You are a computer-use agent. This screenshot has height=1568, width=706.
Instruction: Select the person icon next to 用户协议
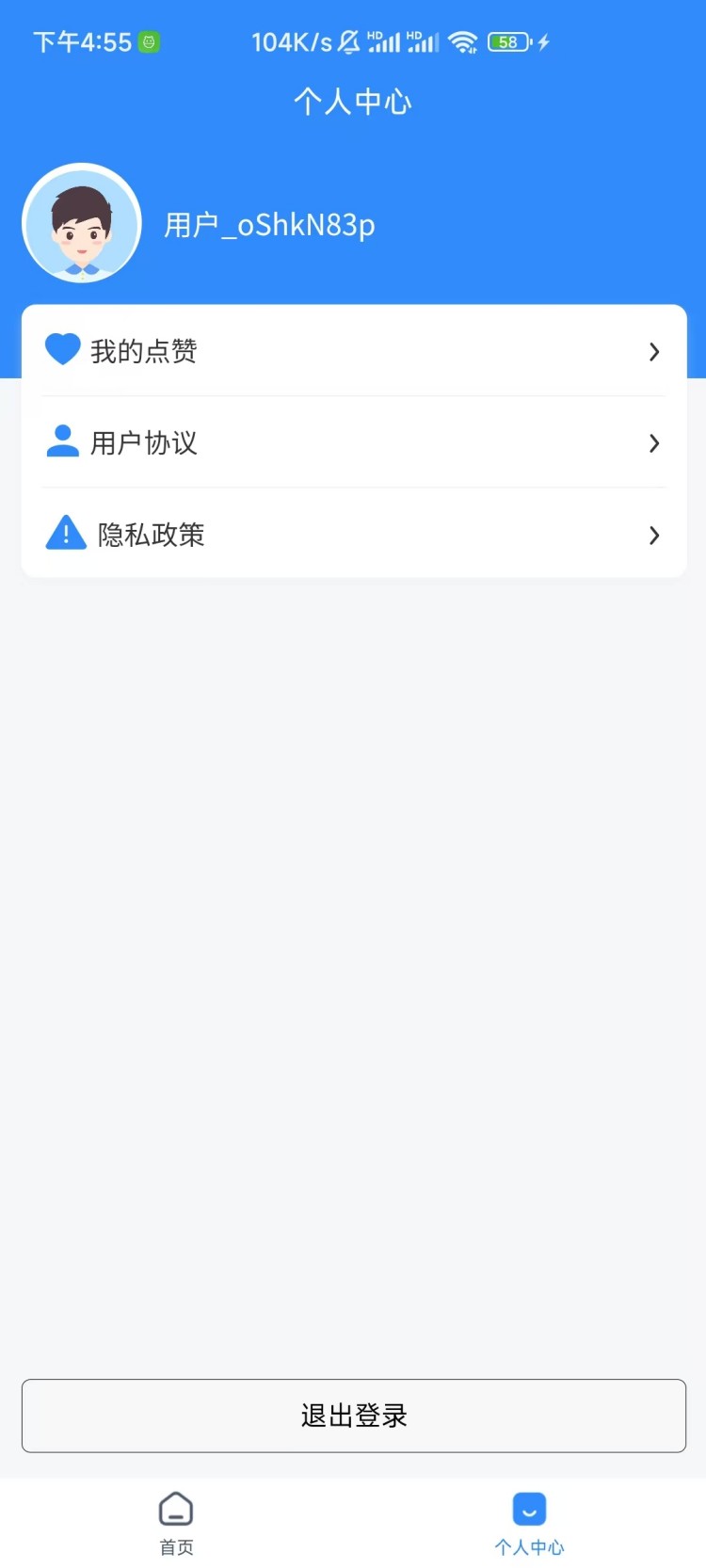pyautogui.click(x=61, y=442)
